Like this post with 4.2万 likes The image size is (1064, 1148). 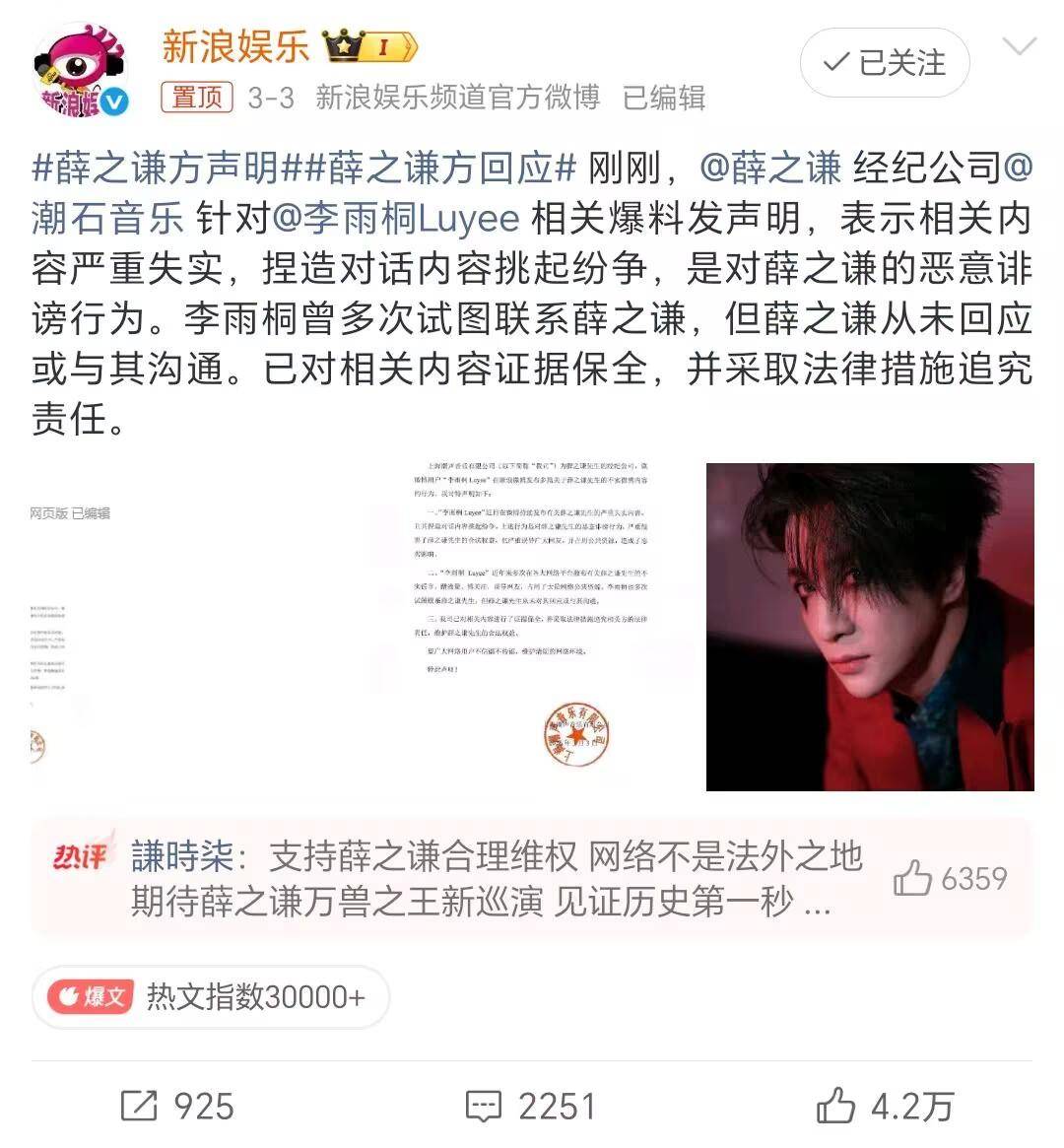coord(884,1106)
